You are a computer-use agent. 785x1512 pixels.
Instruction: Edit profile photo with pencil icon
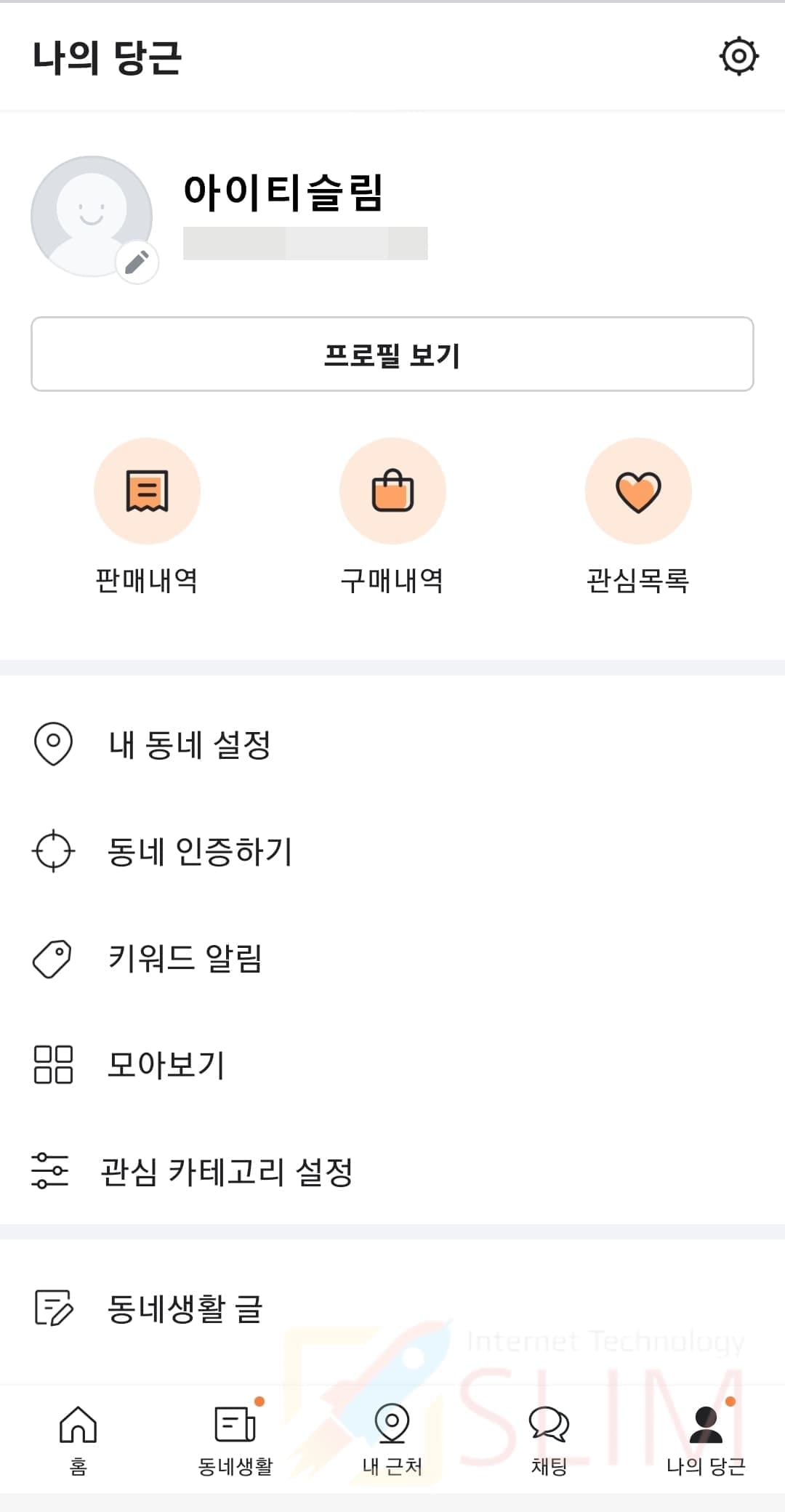137,262
